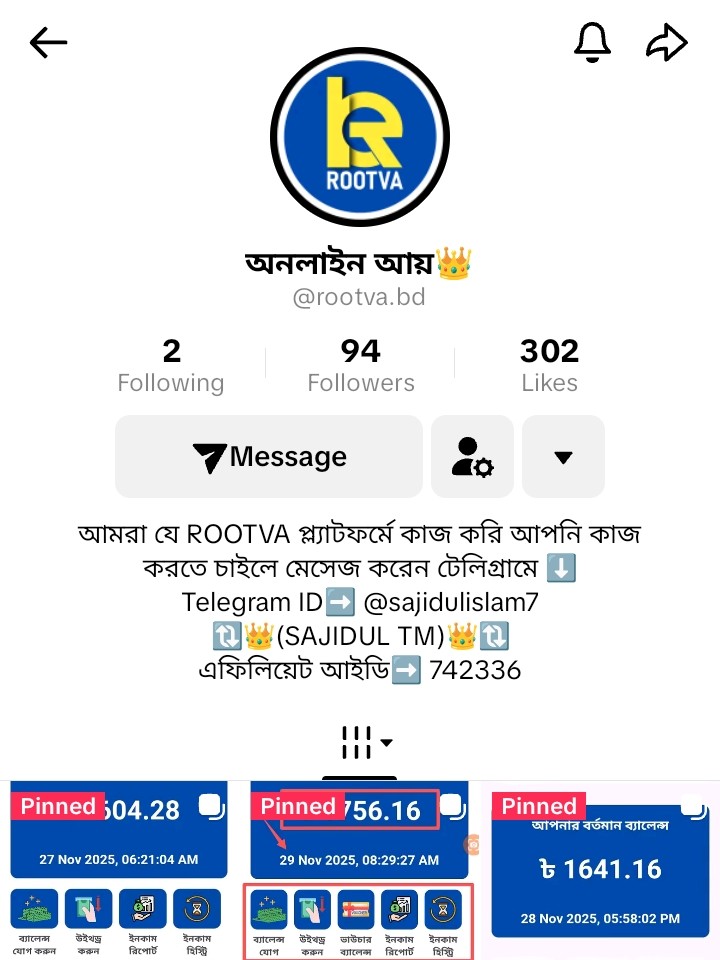This screenshot has width=720, height=960.
Task: View the Followers list
Action: (361, 366)
